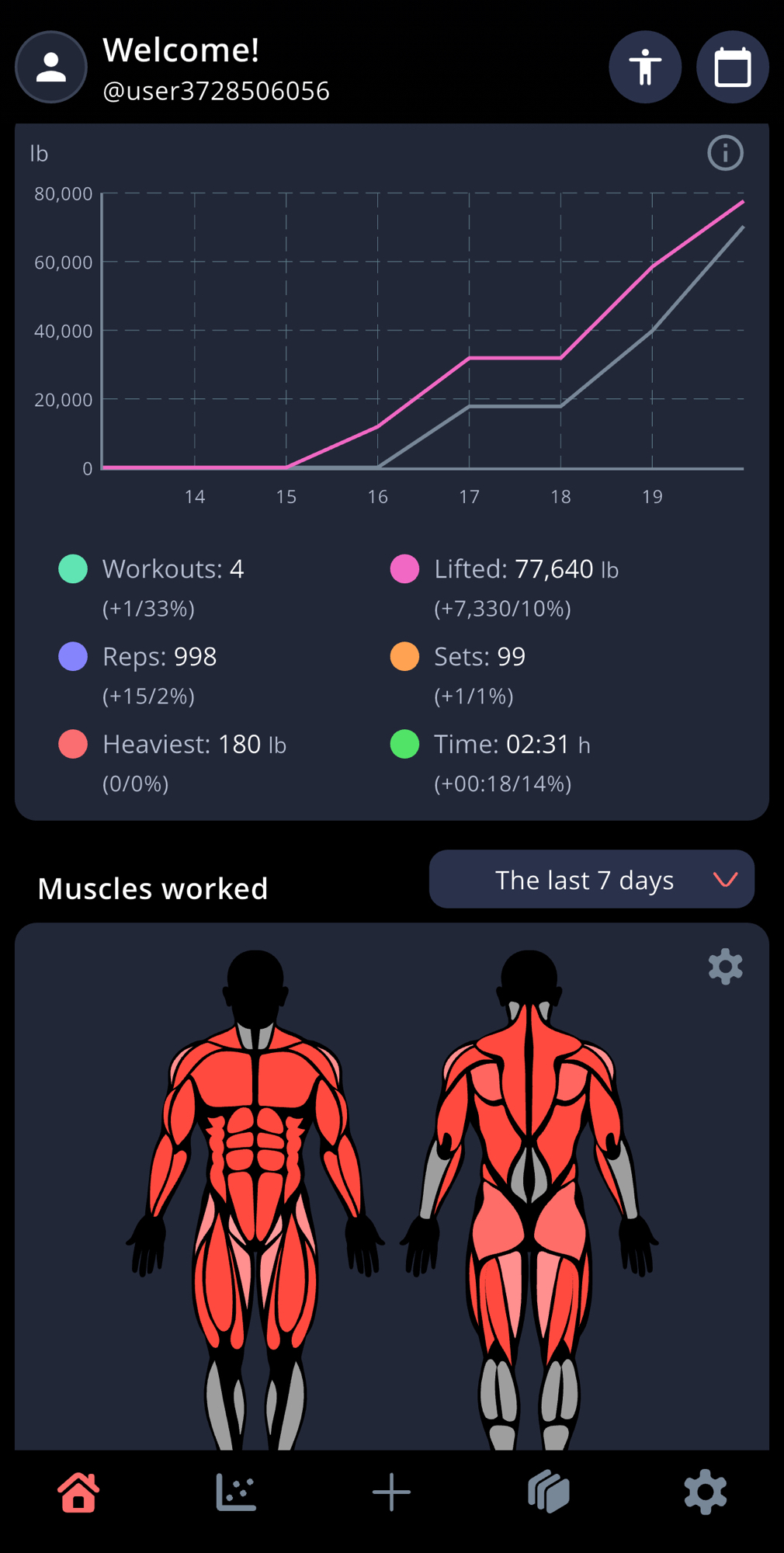Screen dimensions: 784x1553
Task: Open the app settings tab
Action: pos(705,1492)
